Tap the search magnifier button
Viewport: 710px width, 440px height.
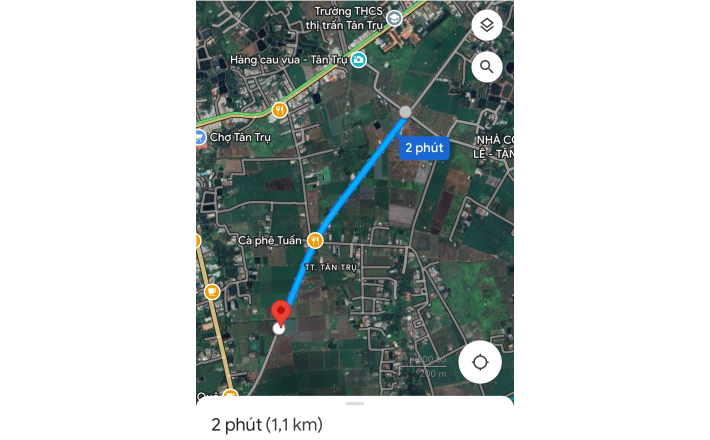click(486, 67)
